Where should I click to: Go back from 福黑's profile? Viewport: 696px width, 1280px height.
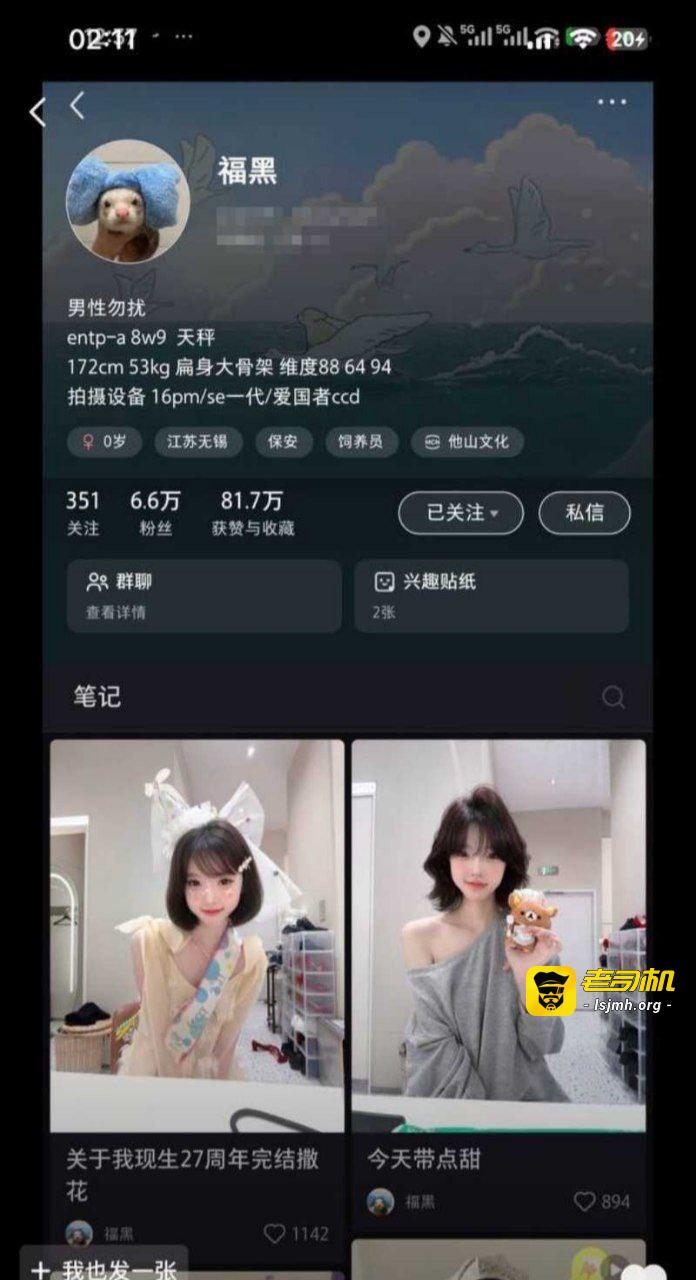pos(77,105)
